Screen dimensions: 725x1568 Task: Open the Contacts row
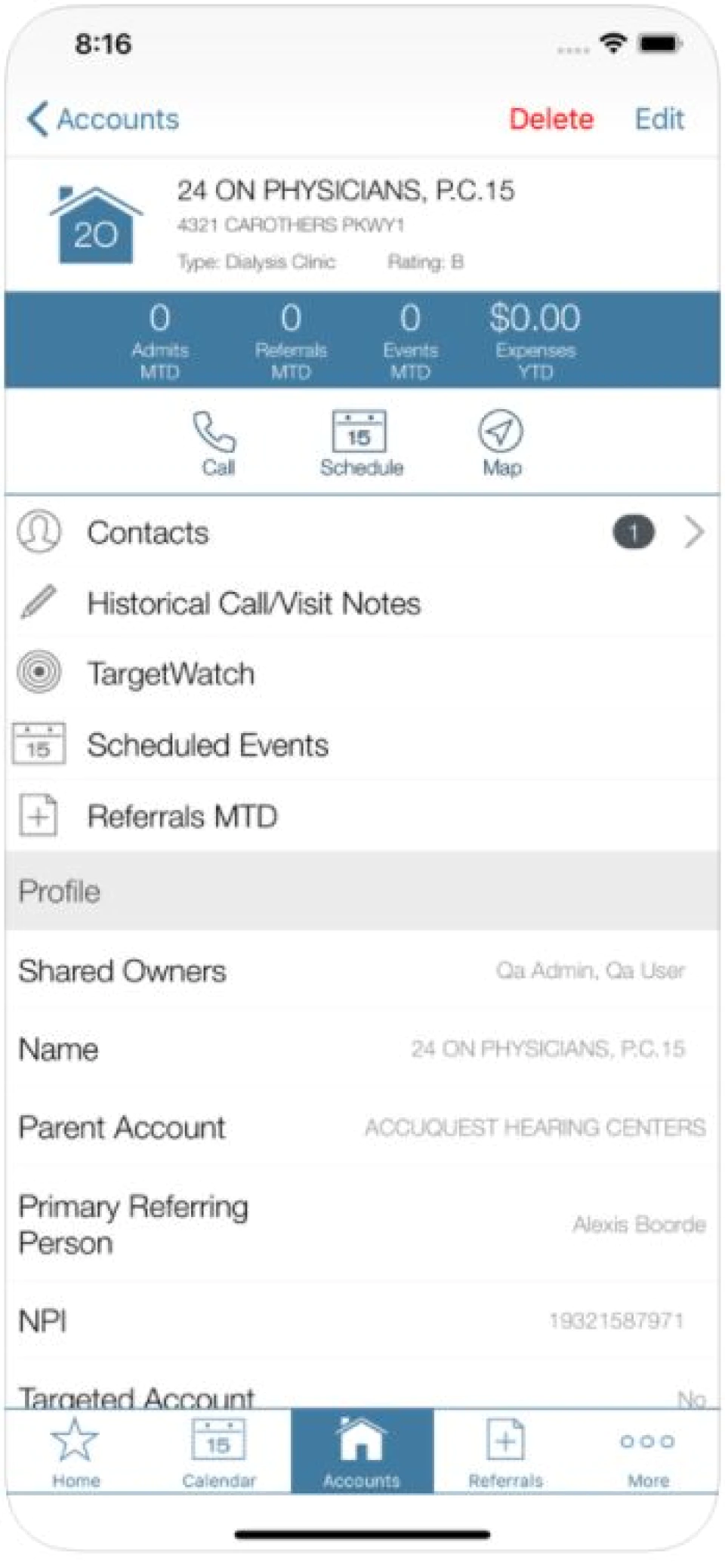click(362, 532)
